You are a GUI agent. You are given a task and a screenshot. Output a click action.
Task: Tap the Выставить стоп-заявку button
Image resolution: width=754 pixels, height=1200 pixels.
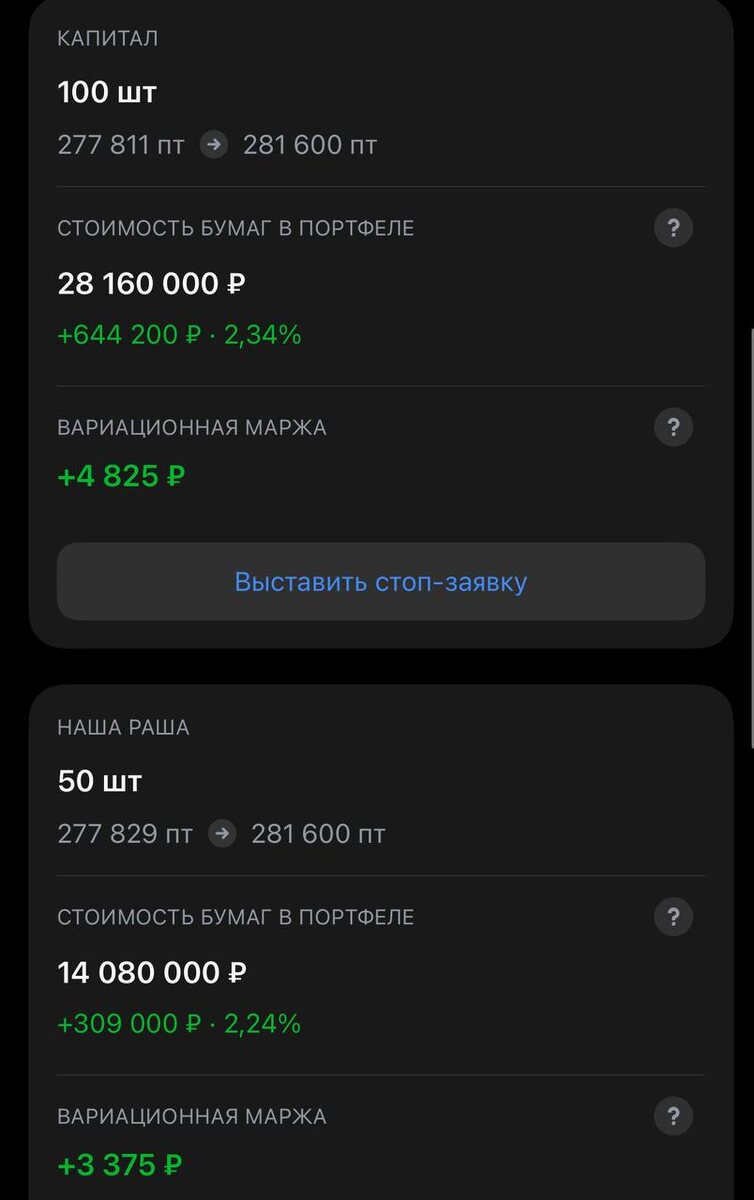click(x=380, y=582)
